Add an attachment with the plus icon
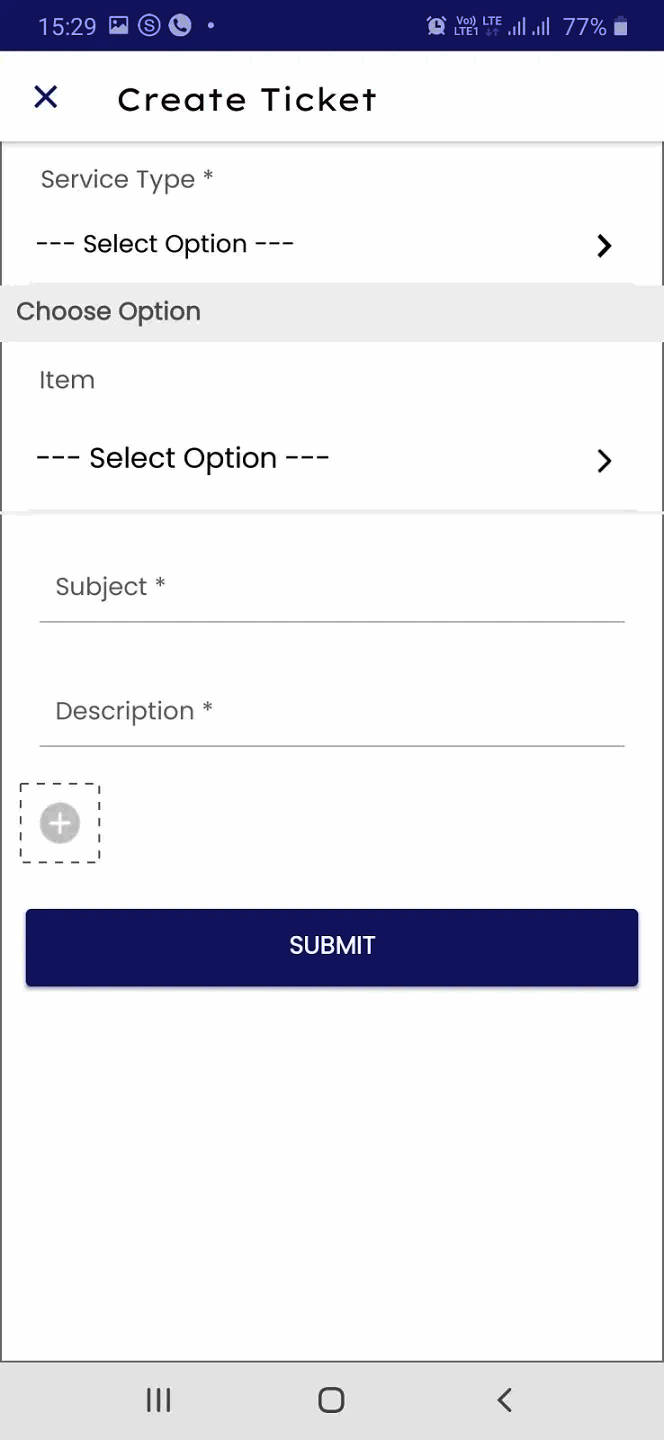Image resolution: width=664 pixels, height=1440 pixels. pyautogui.click(x=60, y=823)
